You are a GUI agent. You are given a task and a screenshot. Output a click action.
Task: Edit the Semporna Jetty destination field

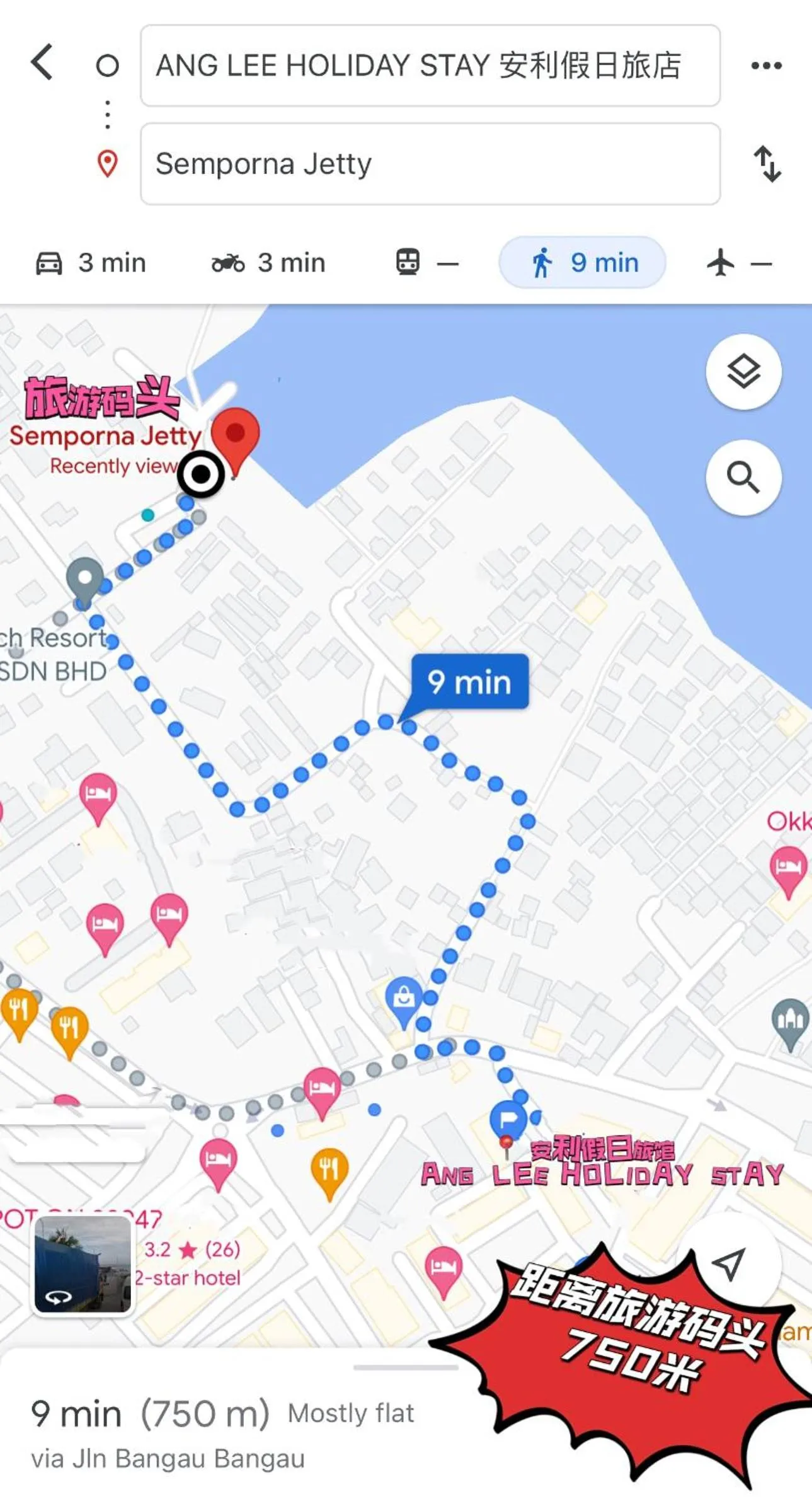click(430, 164)
